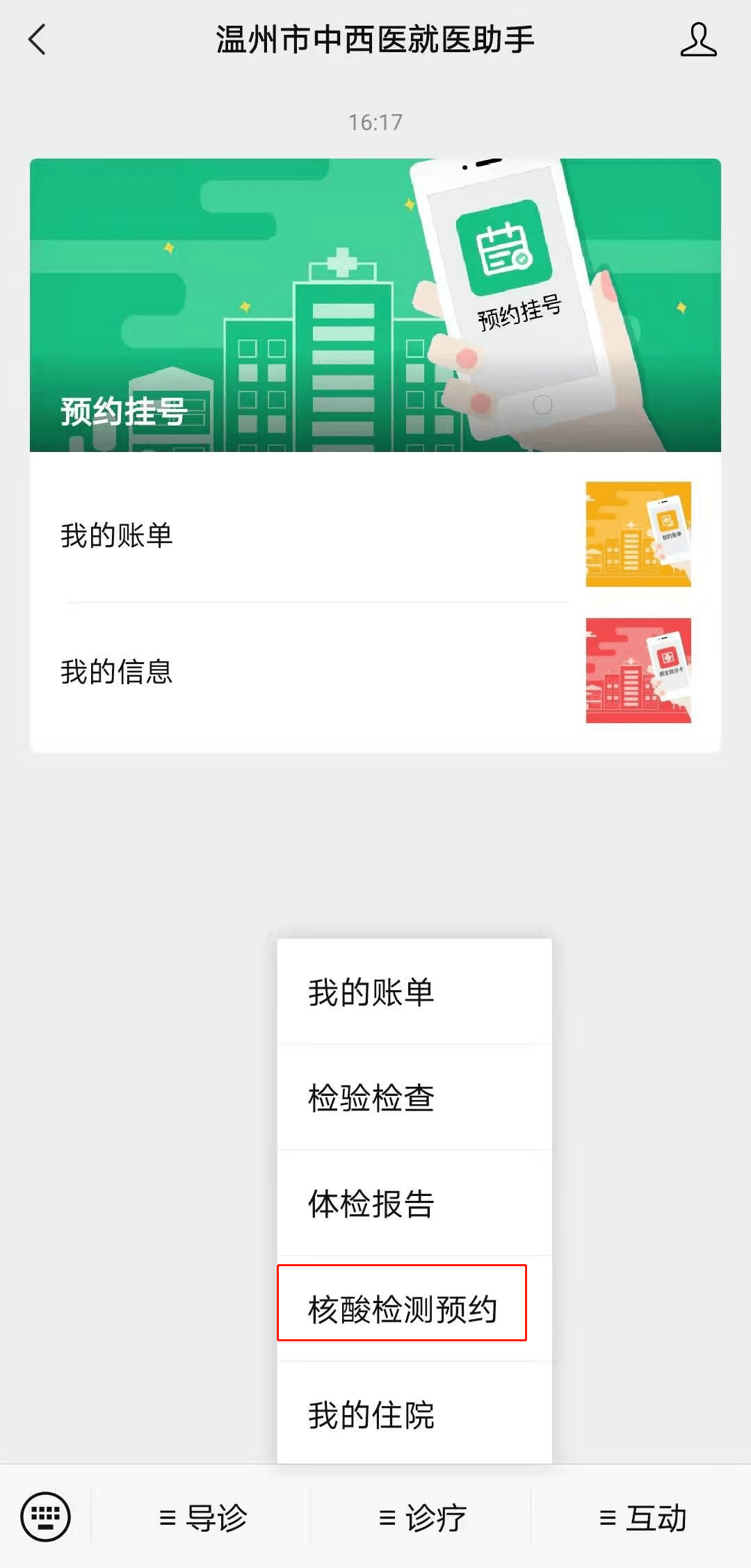This screenshot has width=751, height=1568.
Task: Expand the 互动 bottom menu
Action: (643, 1518)
